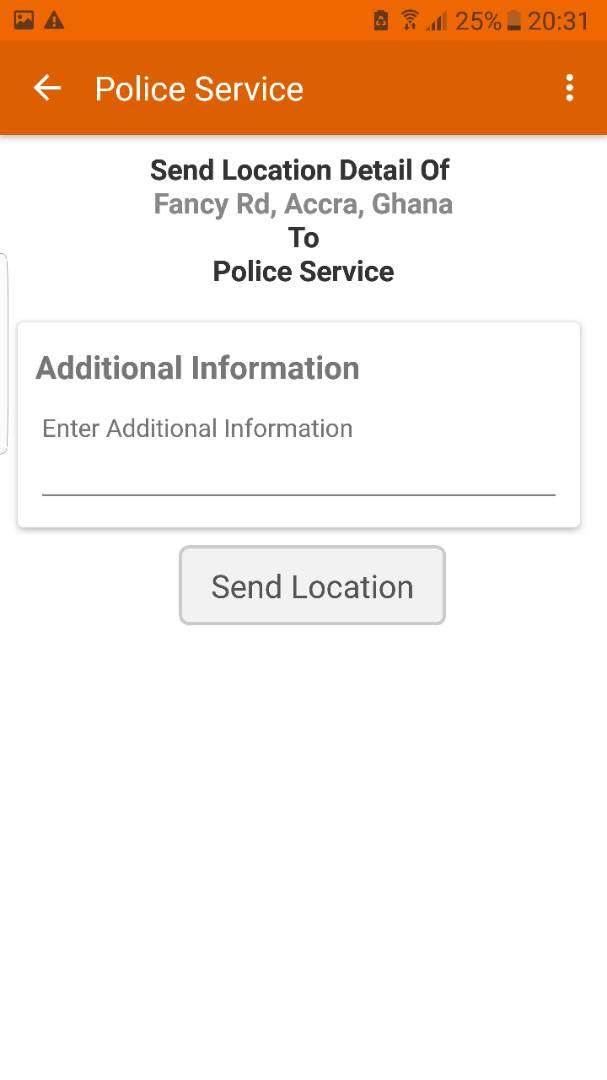Focus the Enter Additional Information field

click(298, 453)
